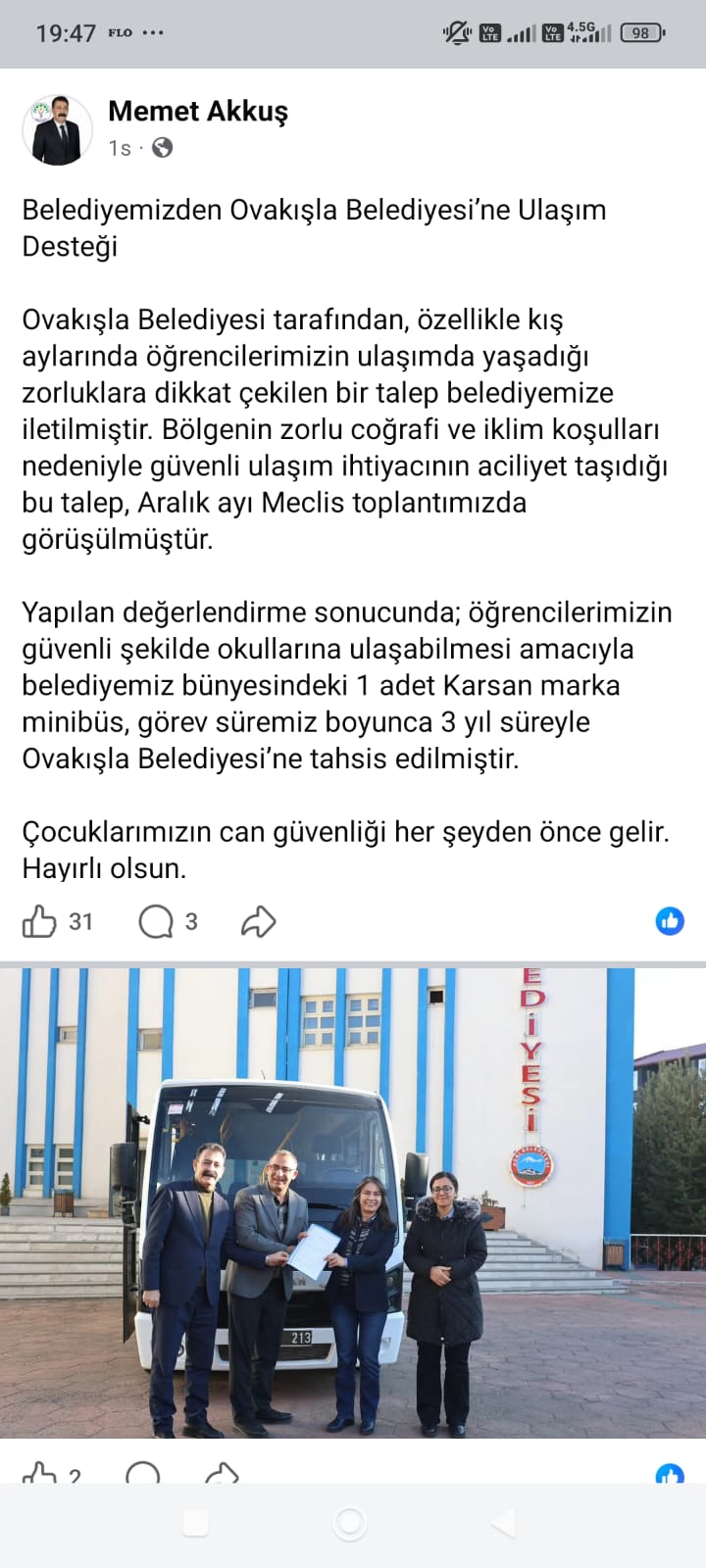Viewport: 706px width, 1568px height.
Task: Go to the home screen
Action: [x=350, y=1523]
